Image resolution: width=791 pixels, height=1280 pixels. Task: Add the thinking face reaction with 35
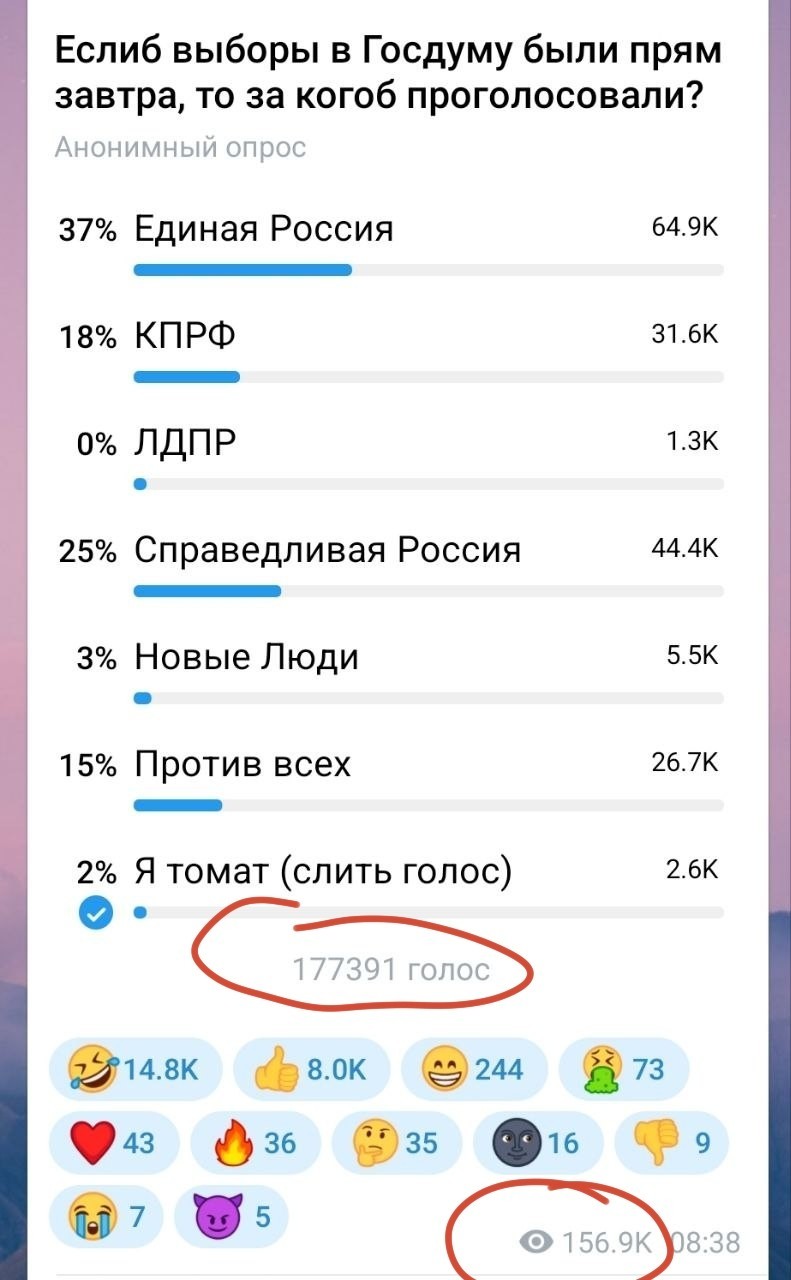397,1142
